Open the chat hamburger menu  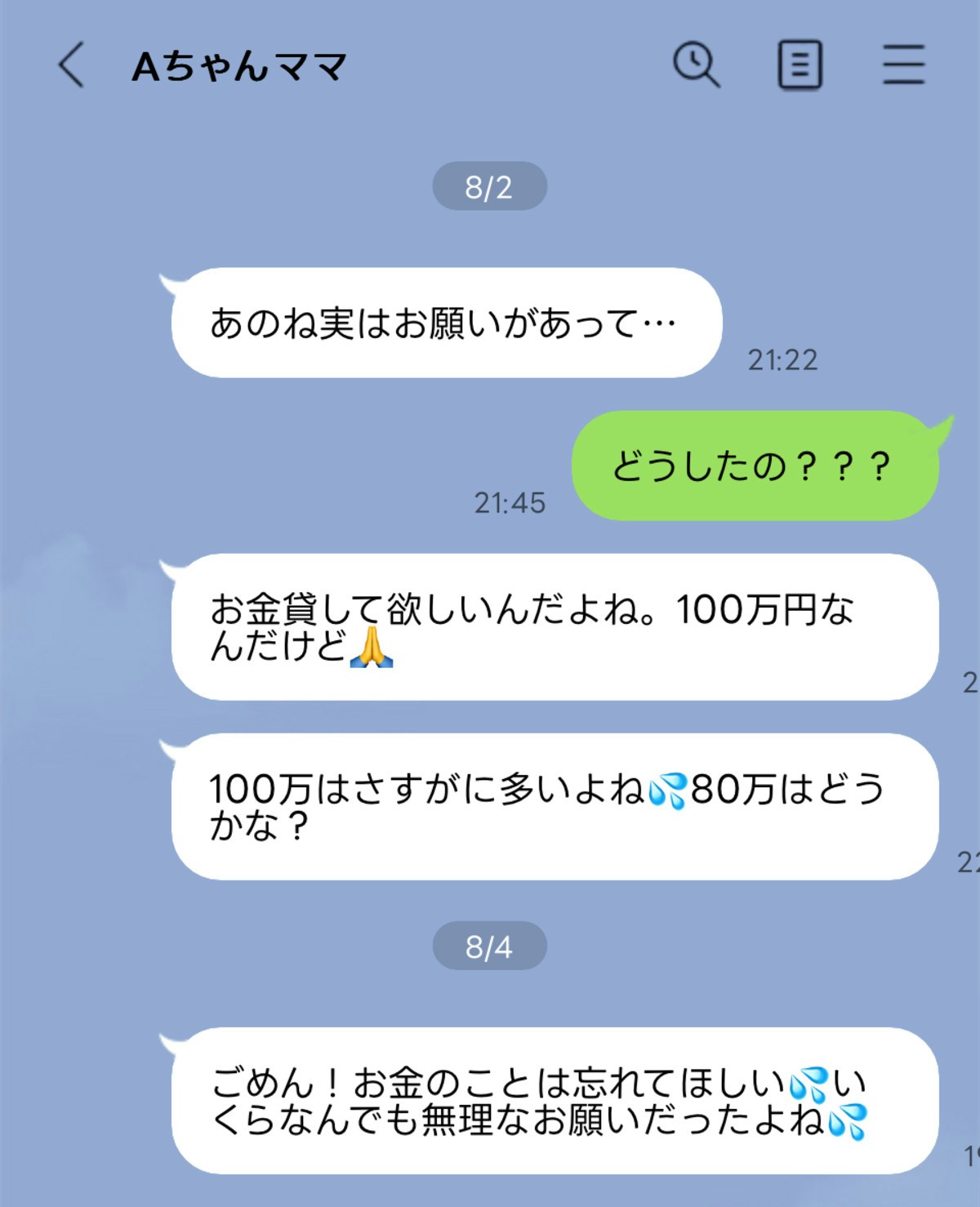(x=903, y=65)
